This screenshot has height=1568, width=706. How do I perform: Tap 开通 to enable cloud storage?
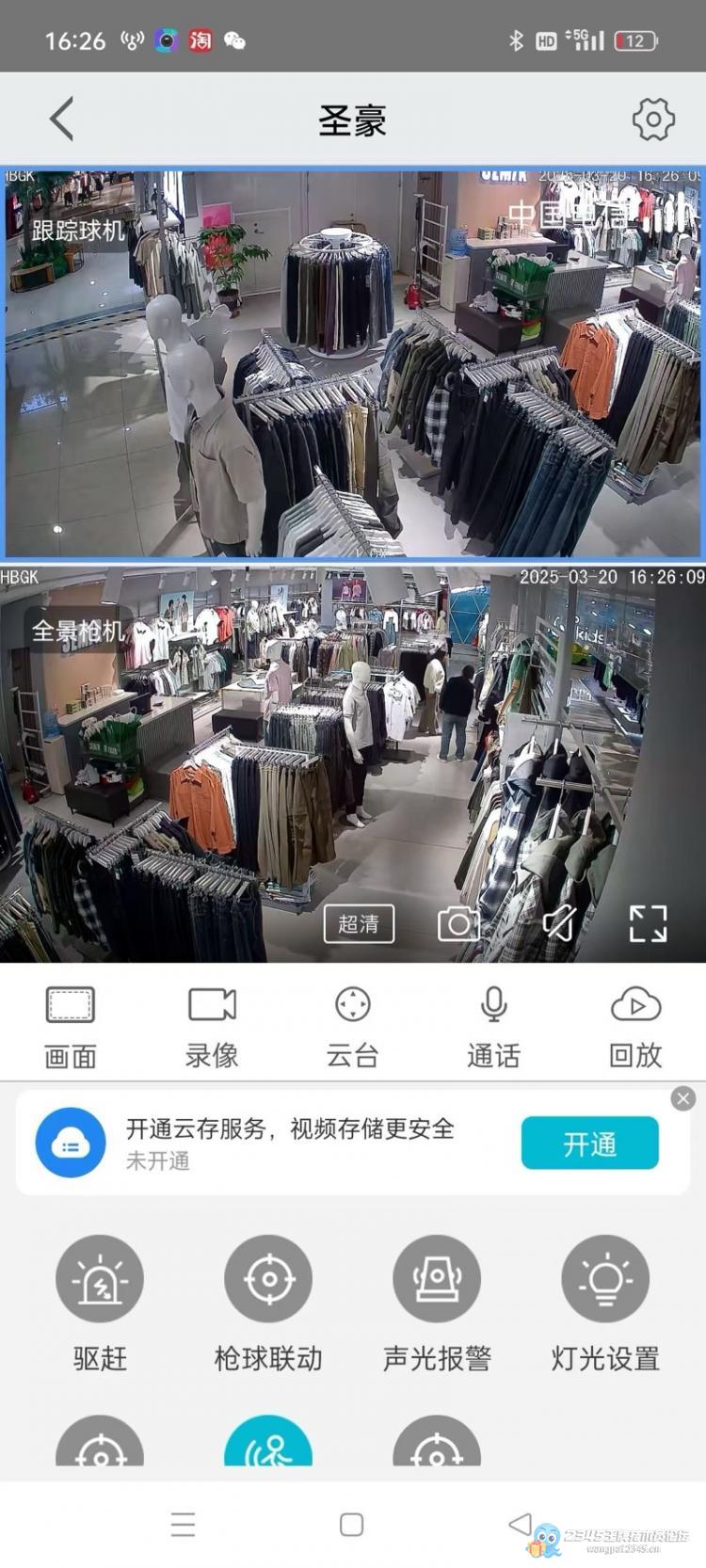[x=590, y=1144]
